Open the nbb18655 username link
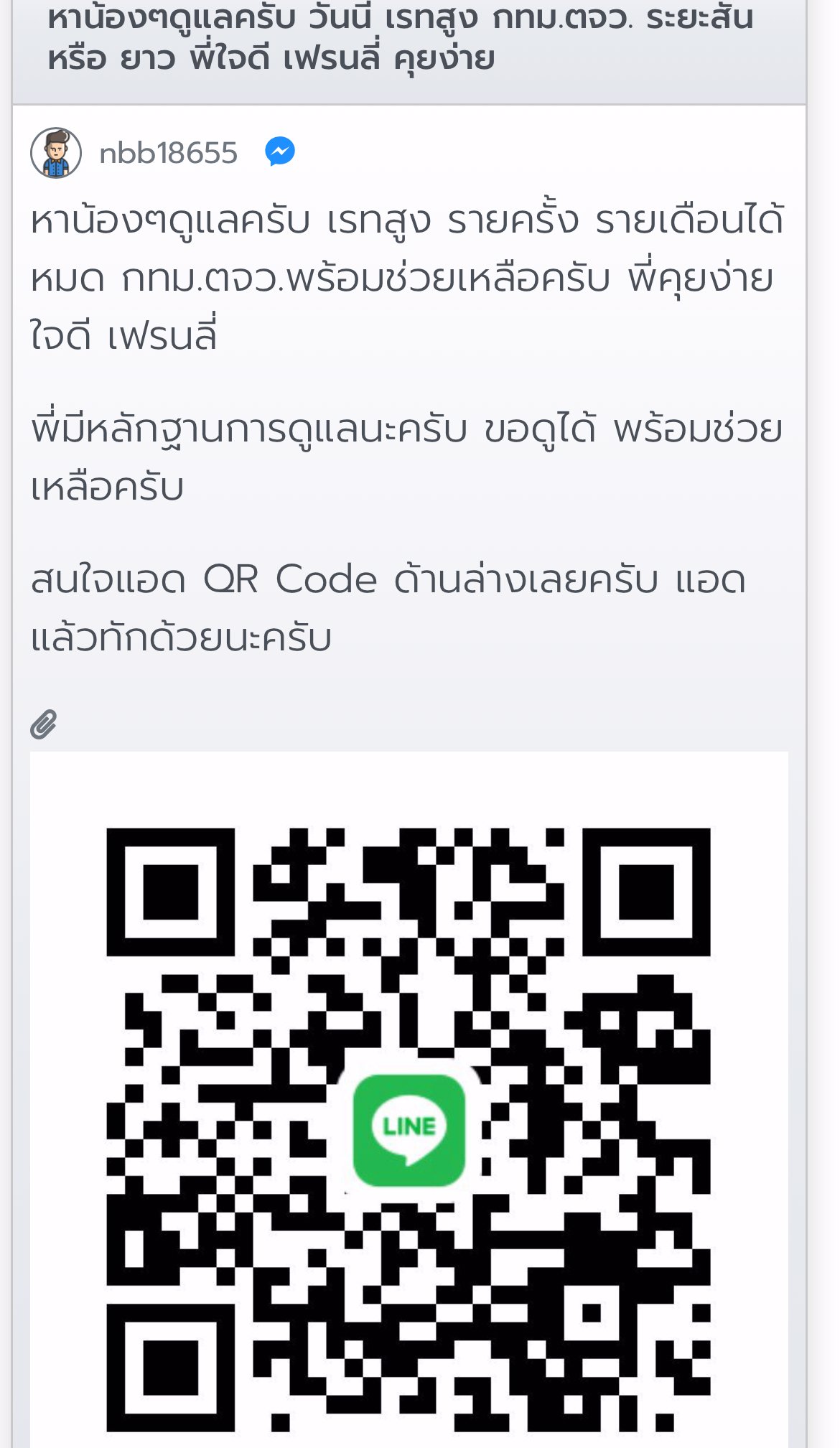840x1448 pixels. (x=170, y=152)
